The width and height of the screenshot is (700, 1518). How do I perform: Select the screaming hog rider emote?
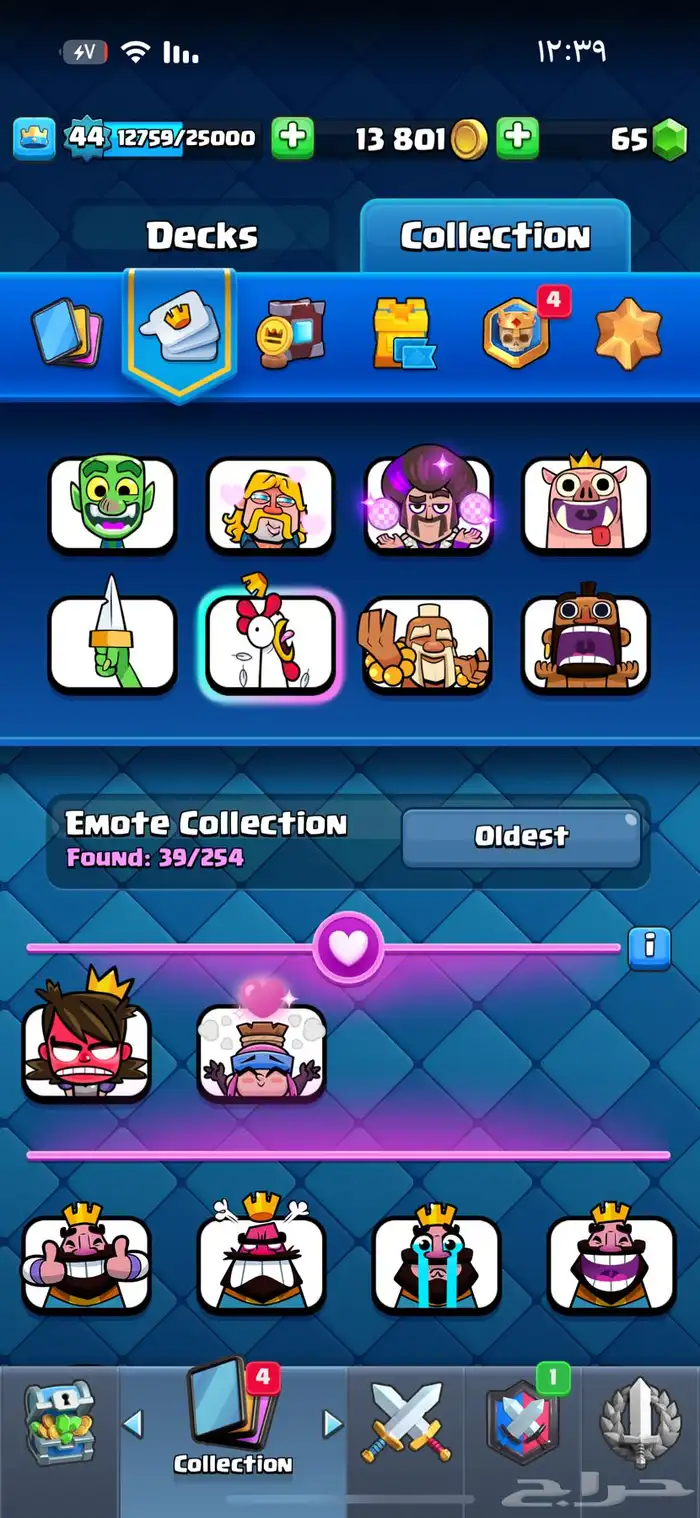[586, 643]
